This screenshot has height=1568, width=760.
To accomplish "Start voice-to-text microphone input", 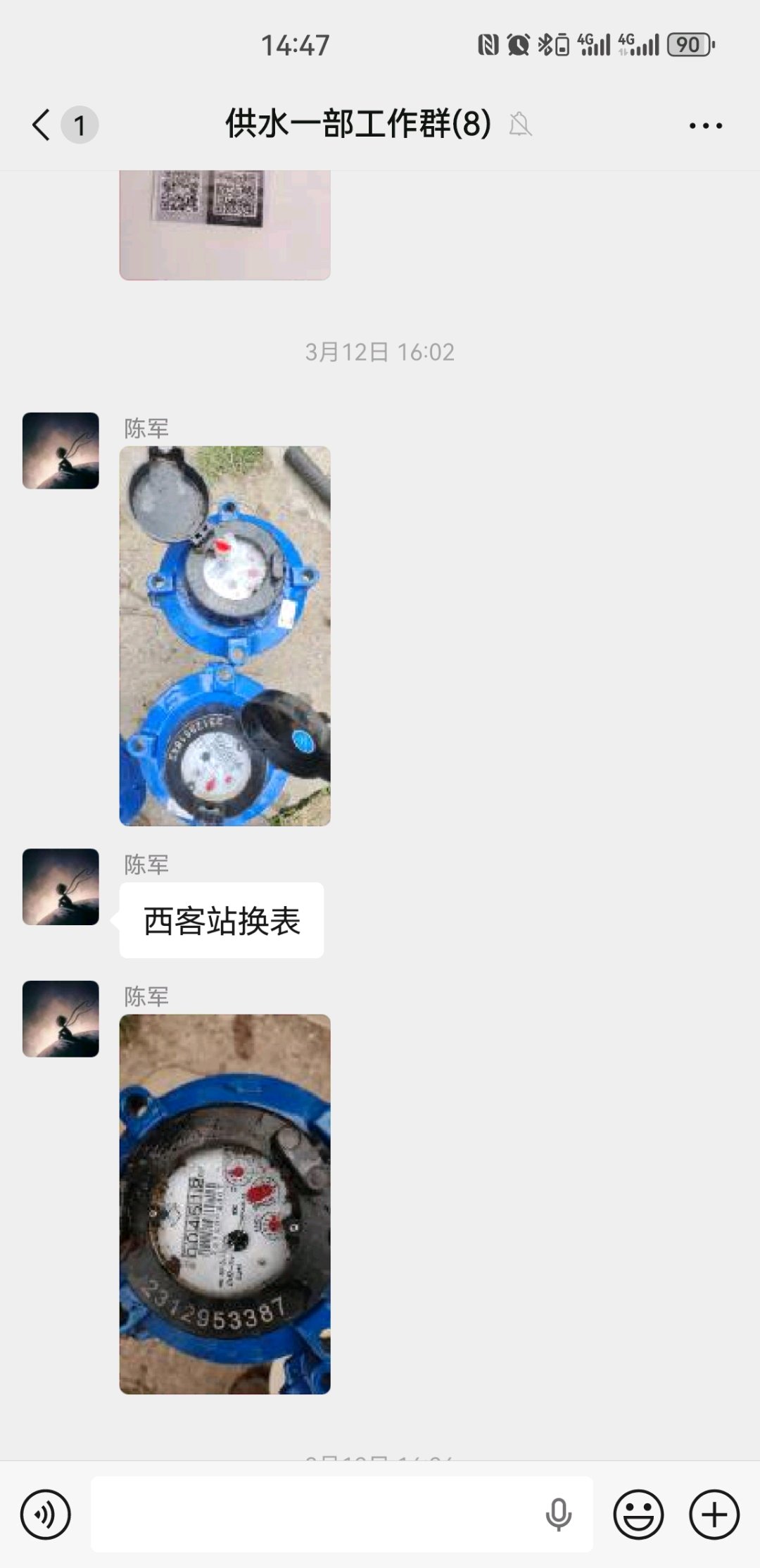I will 559,1514.
